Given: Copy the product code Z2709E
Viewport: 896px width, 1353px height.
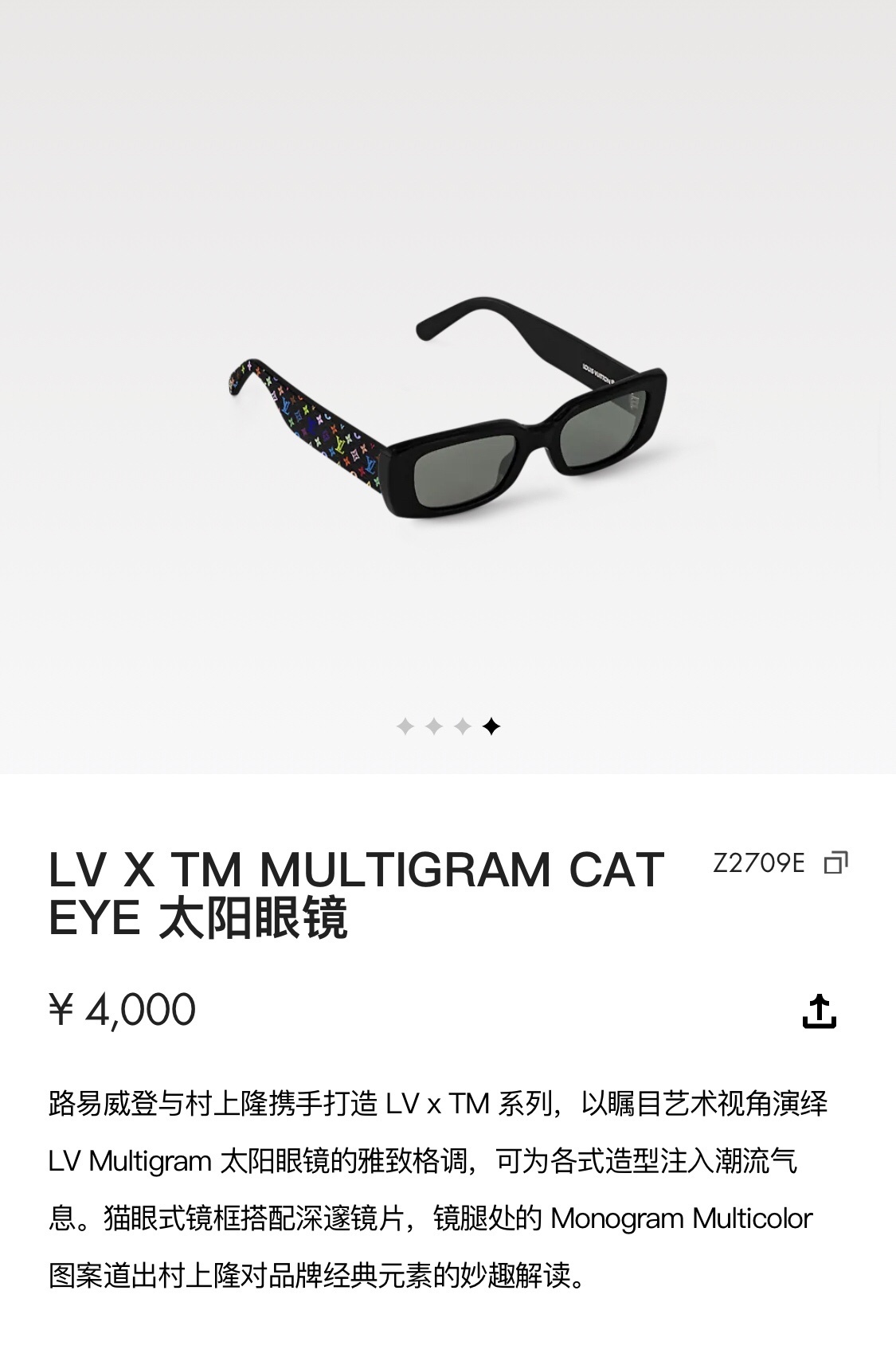Looking at the screenshot, I should point(835,862).
